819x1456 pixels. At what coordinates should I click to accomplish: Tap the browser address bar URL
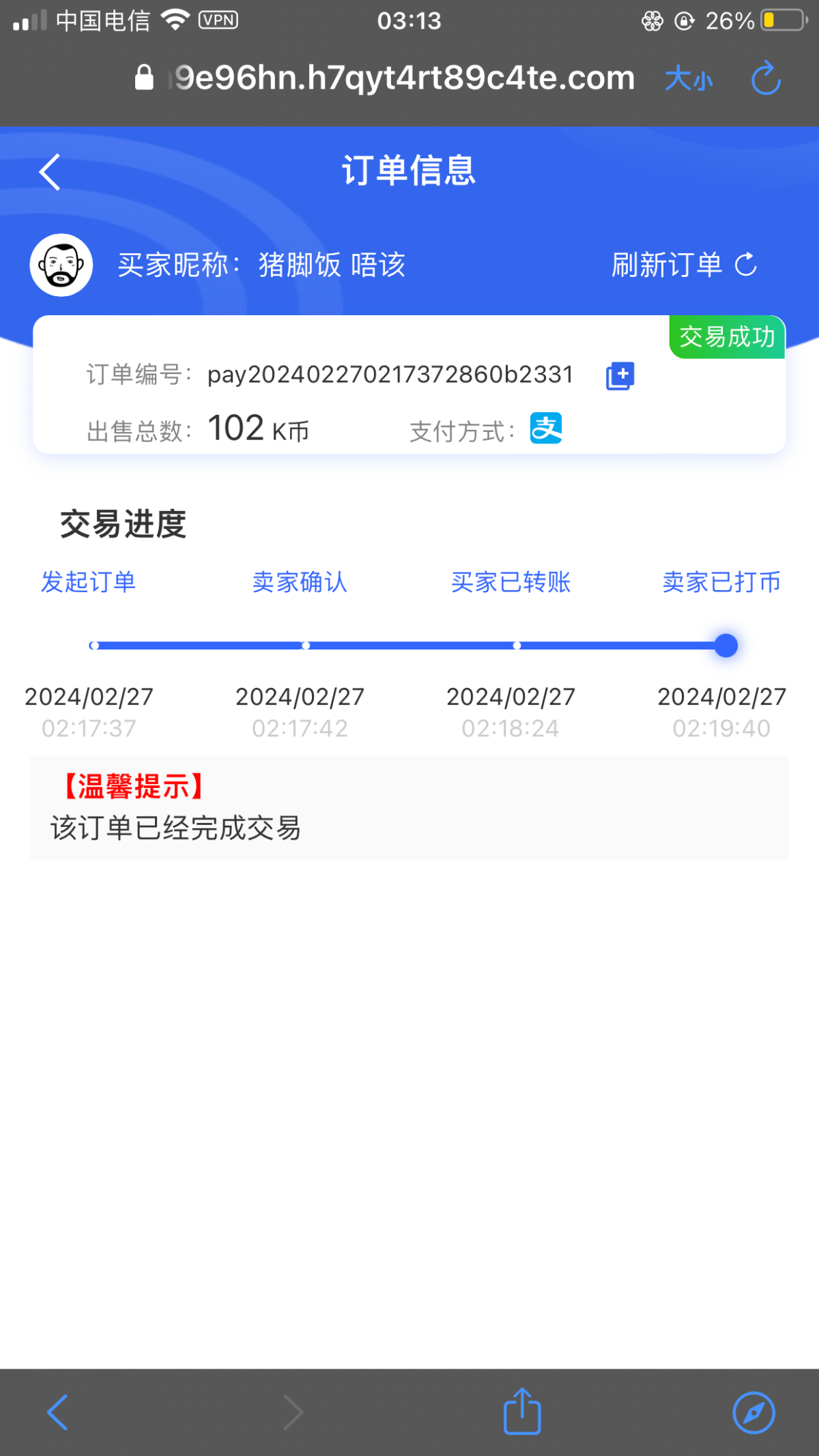(x=403, y=78)
